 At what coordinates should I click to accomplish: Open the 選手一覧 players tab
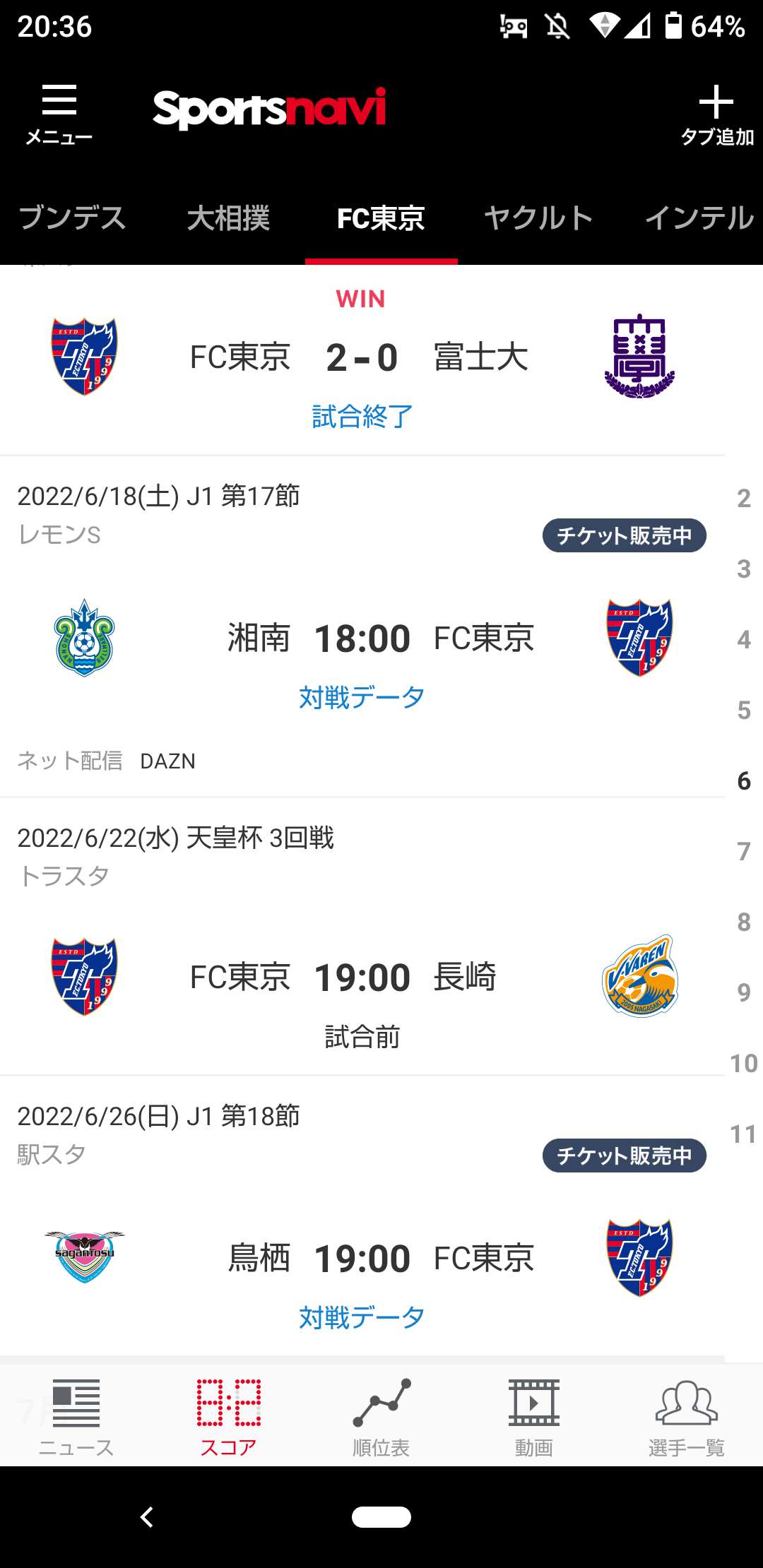pyautogui.click(x=687, y=1416)
